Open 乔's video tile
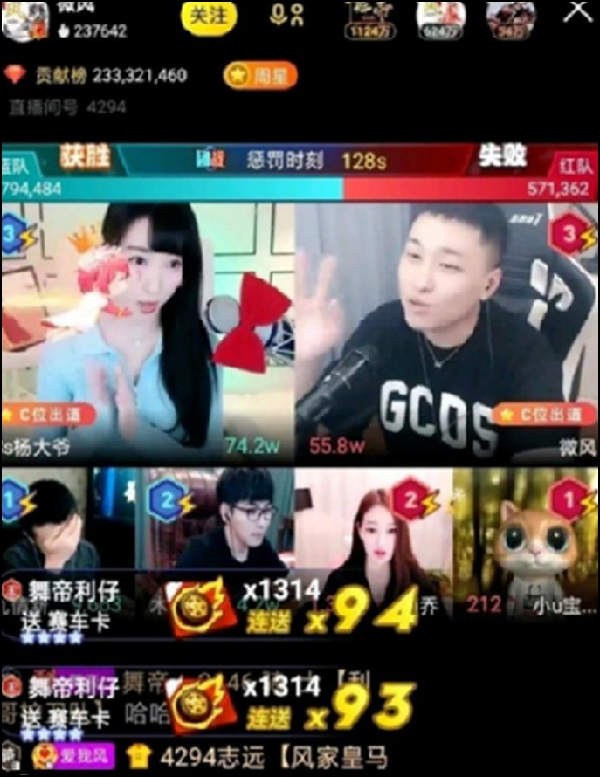 click(x=373, y=540)
